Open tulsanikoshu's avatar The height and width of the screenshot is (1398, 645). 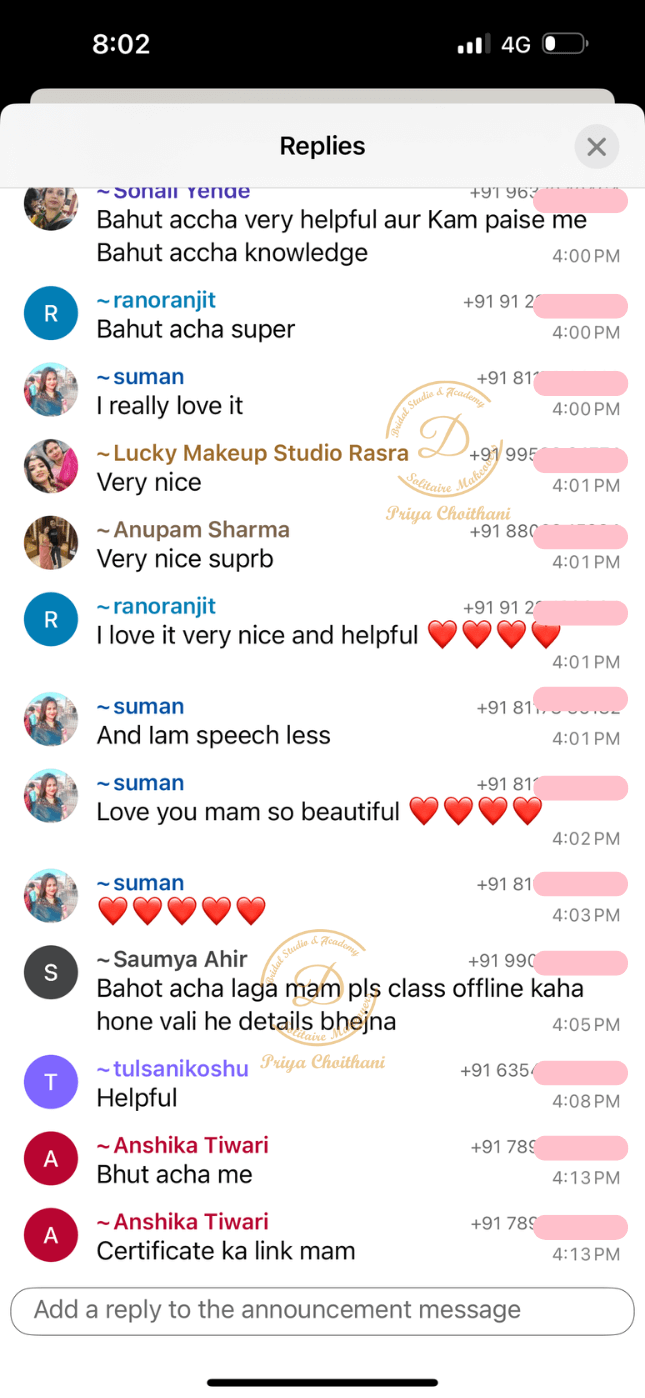51,1082
